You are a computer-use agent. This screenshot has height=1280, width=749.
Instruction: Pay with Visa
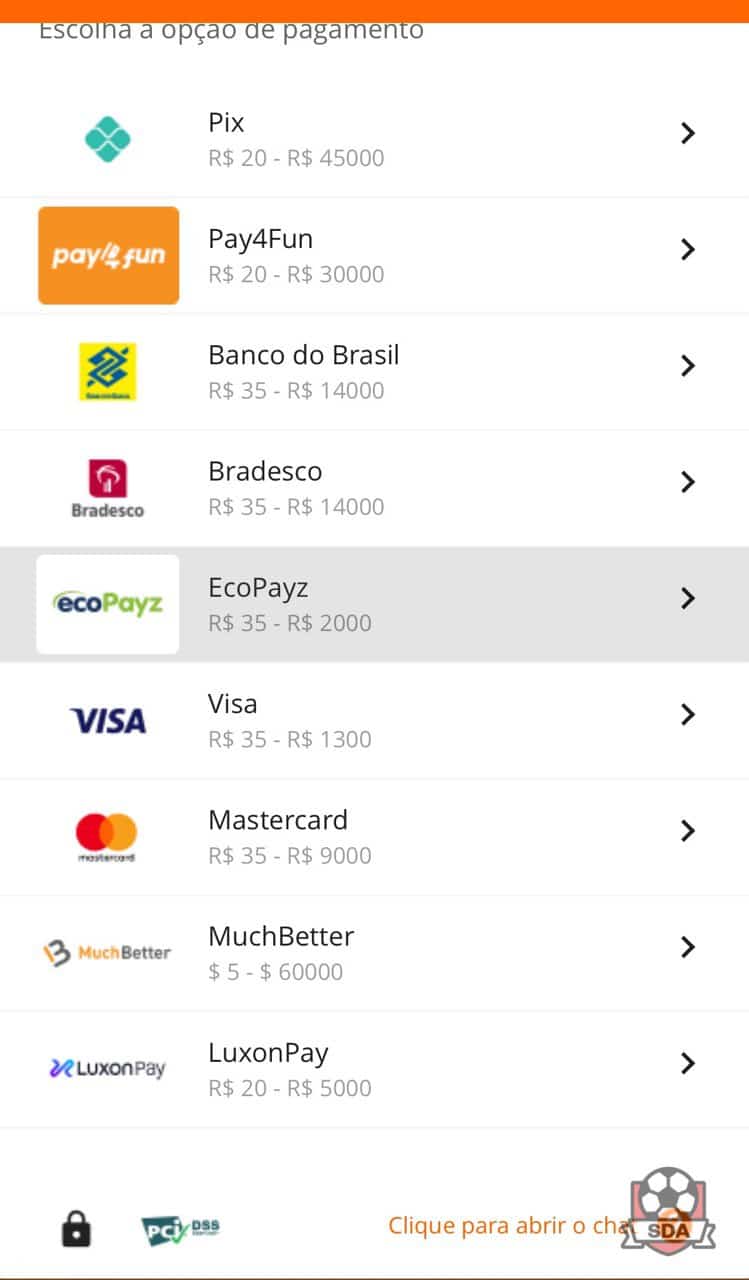[374, 720]
